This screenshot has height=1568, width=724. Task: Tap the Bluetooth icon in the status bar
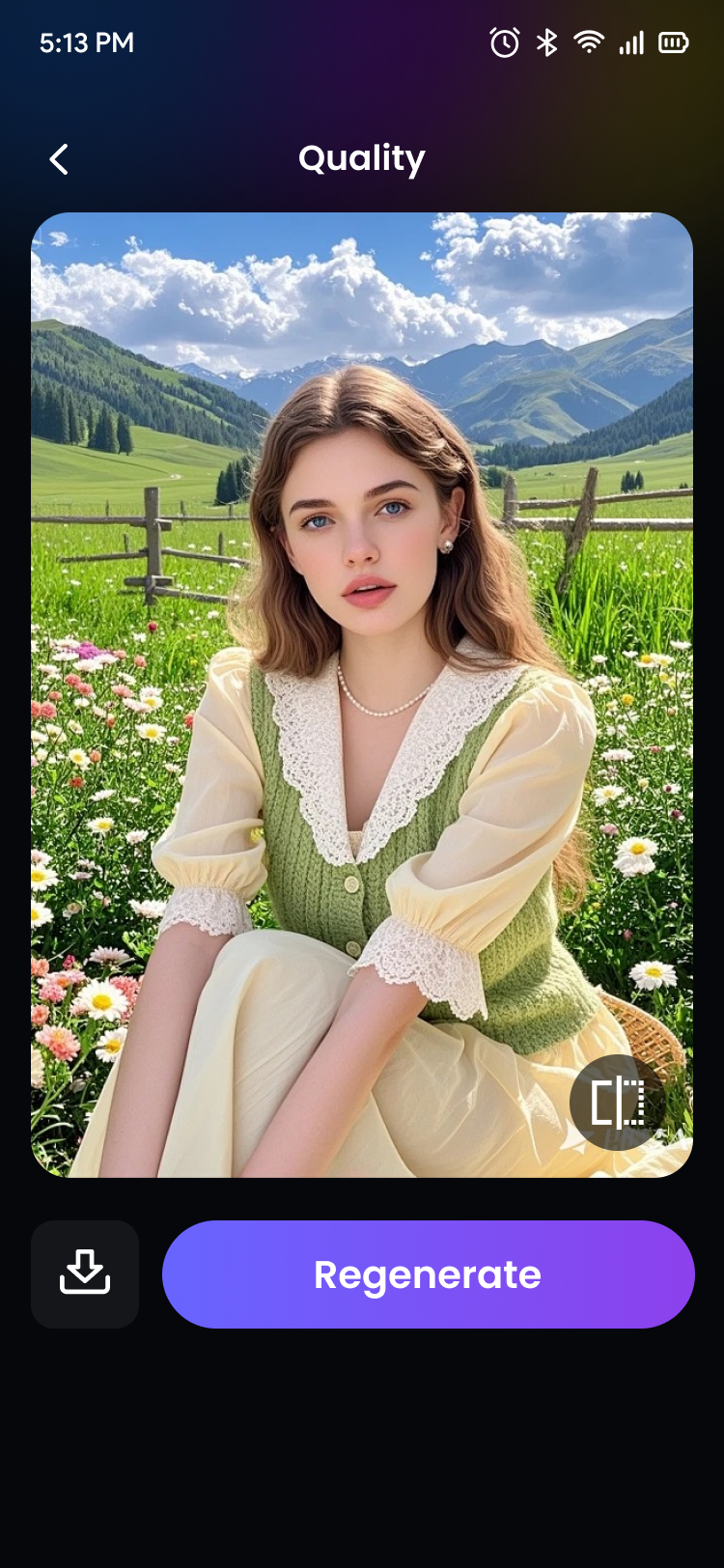(x=545, y=42)
